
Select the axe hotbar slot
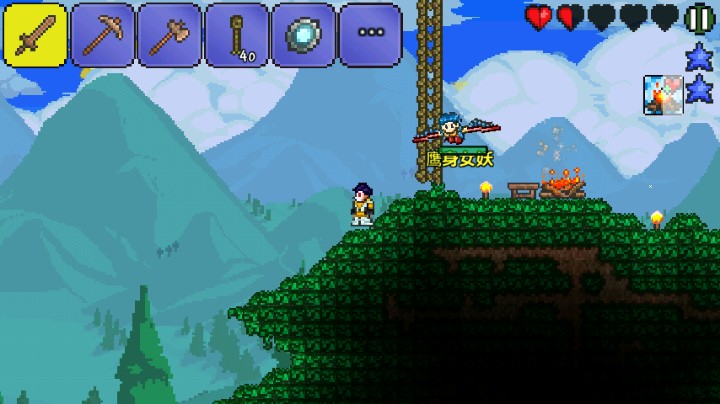coord(169,35)
